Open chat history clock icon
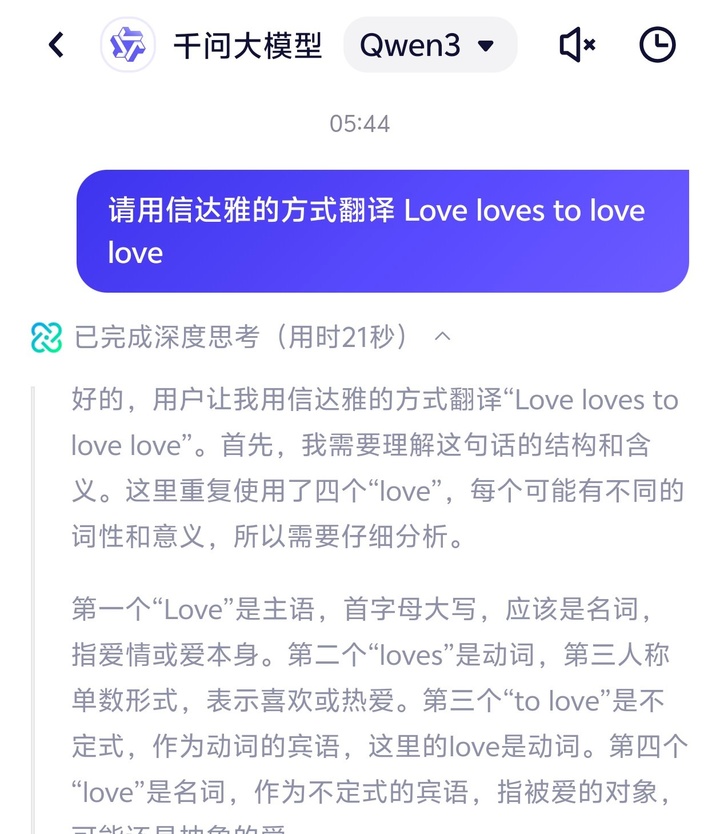 tap(657, 45)
